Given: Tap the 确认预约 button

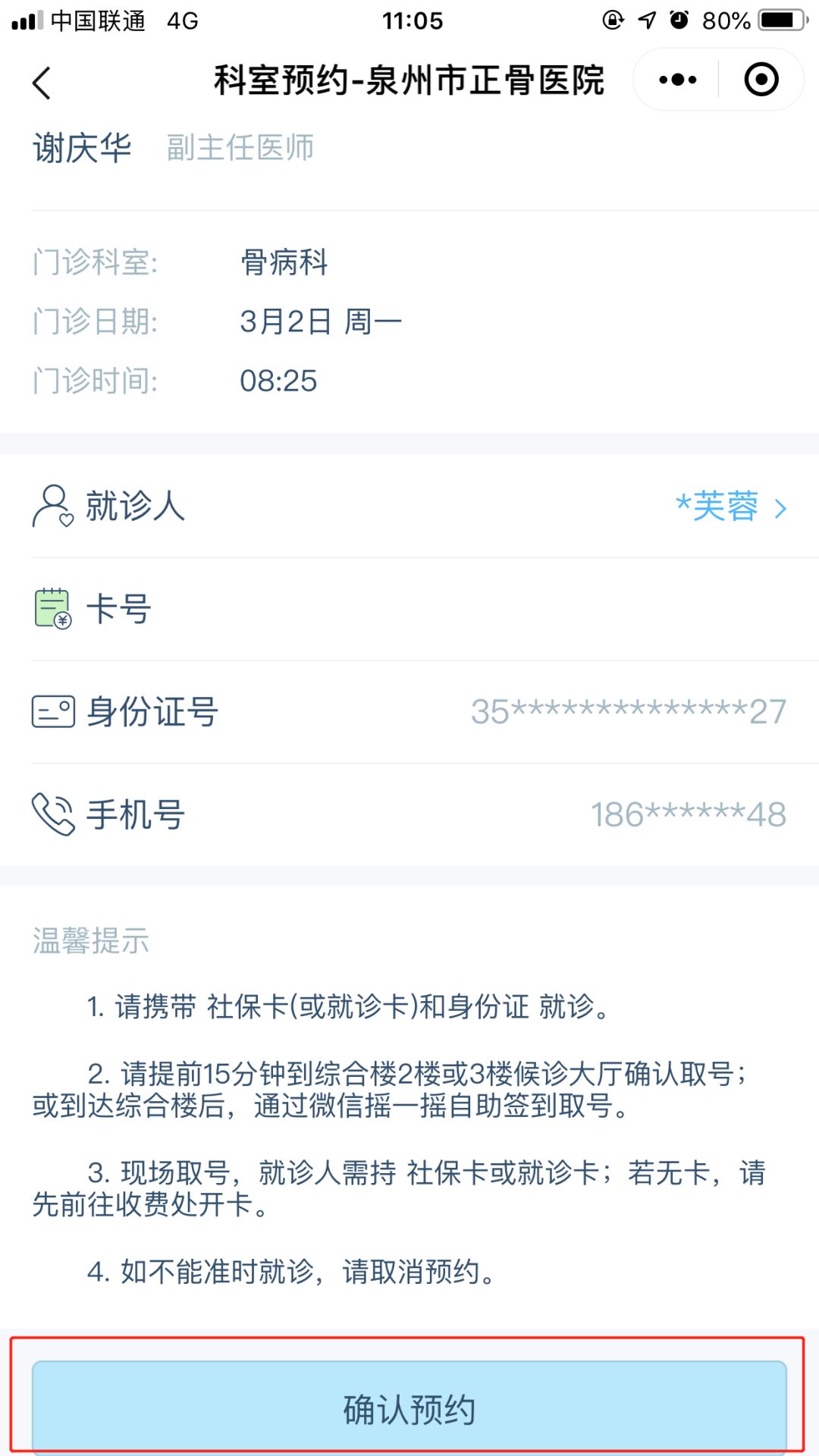Looking at the screenshot, I should [409, 1408].
